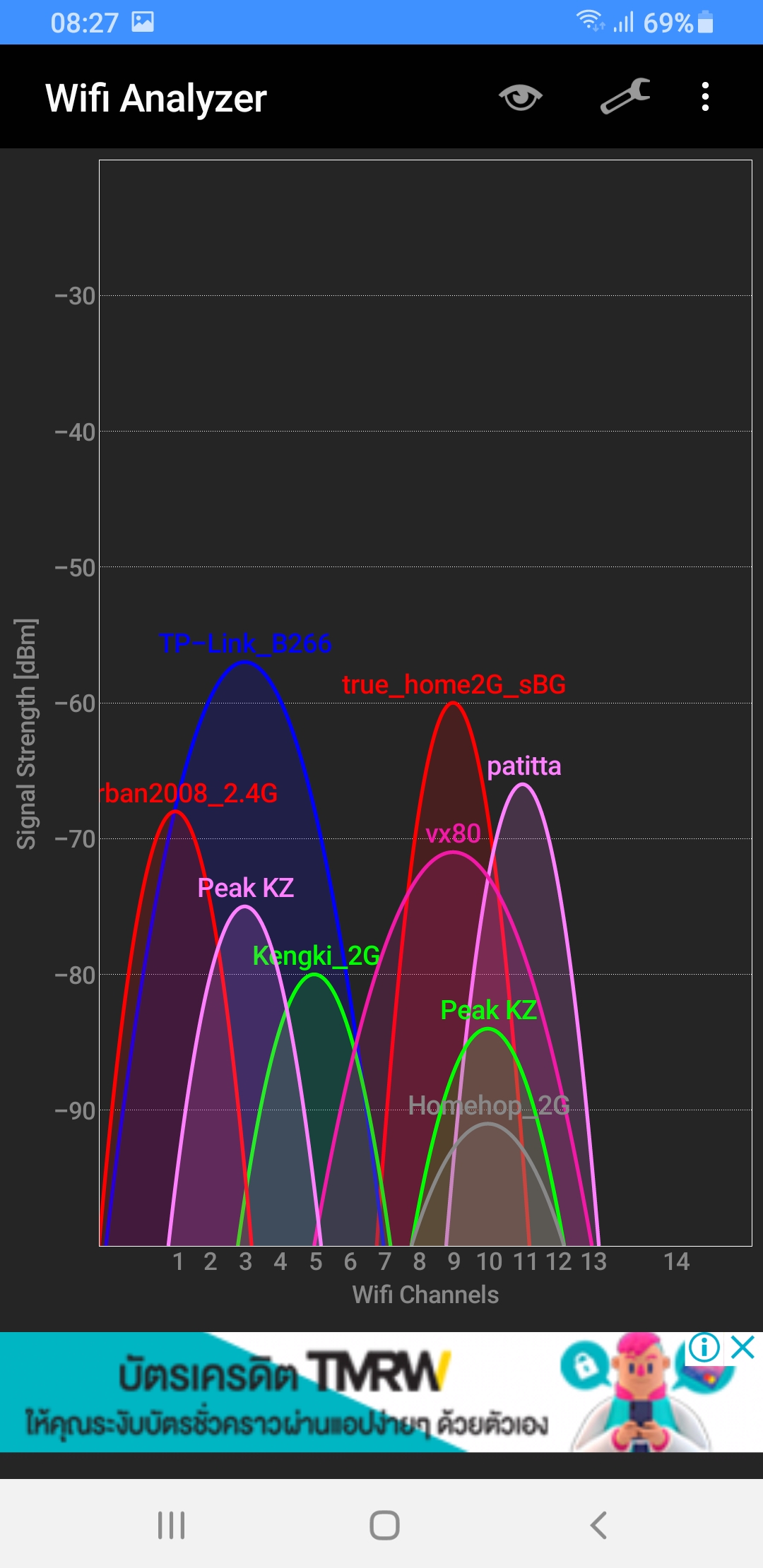Open the wrench settings tool
Image resolution: width=763 pixels, height=1568 pixels.
click(625, 96)
